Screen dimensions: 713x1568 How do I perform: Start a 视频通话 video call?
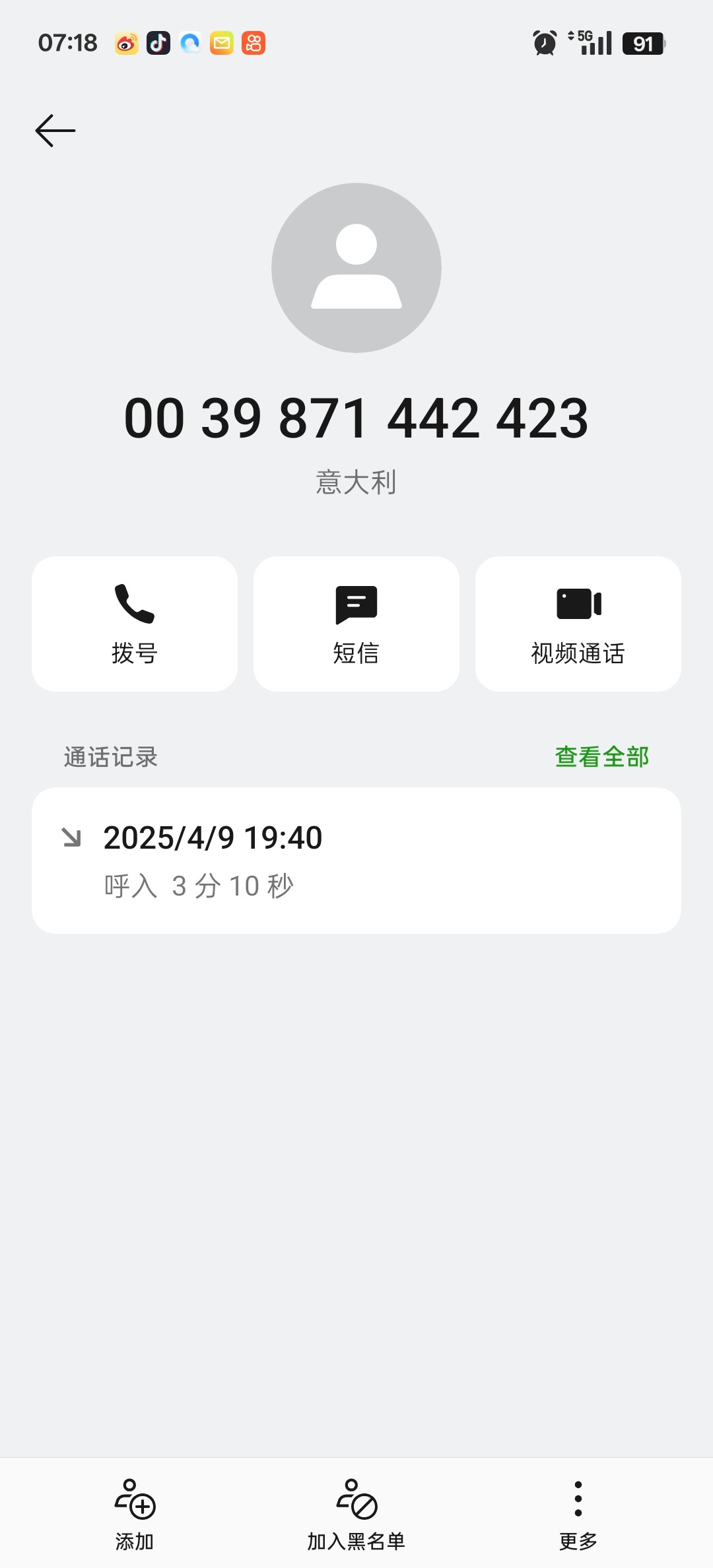coord(578,624)
